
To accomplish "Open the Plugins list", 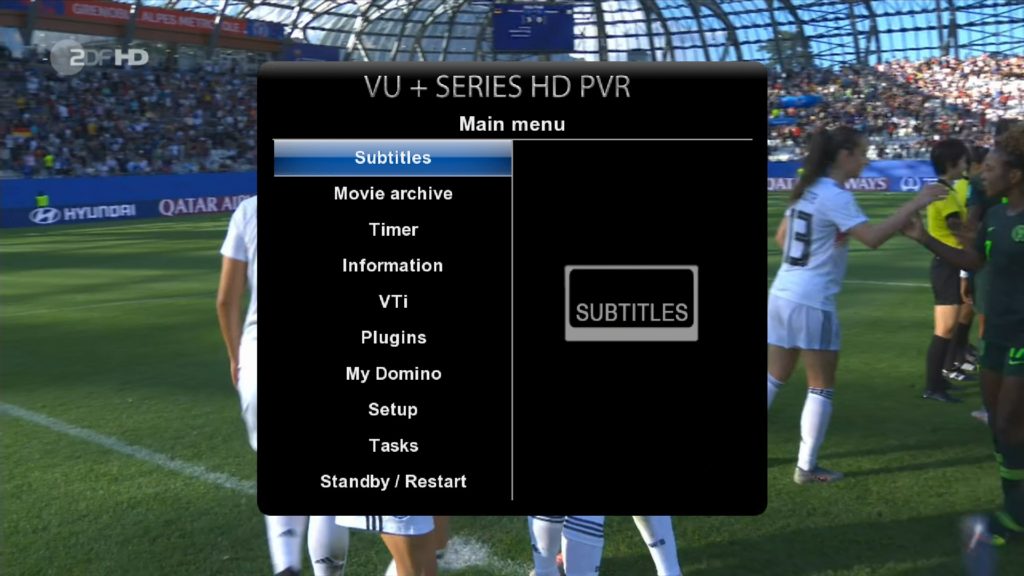I will point(393,338).
